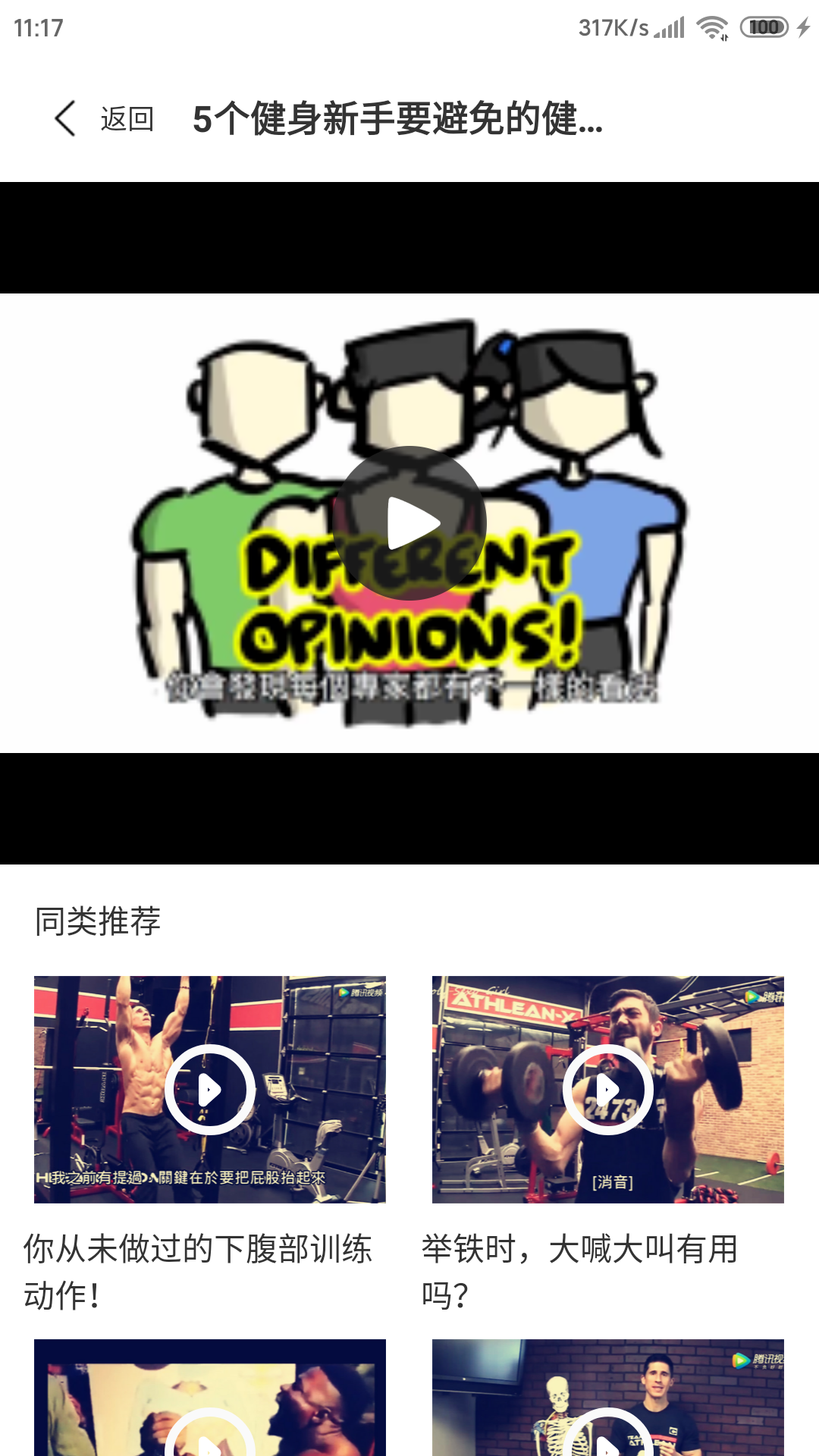Open the video 举铁时,大喊大叫有用吗
This screenshot has width=819, height=1456.
click(x=607, y=1090)
